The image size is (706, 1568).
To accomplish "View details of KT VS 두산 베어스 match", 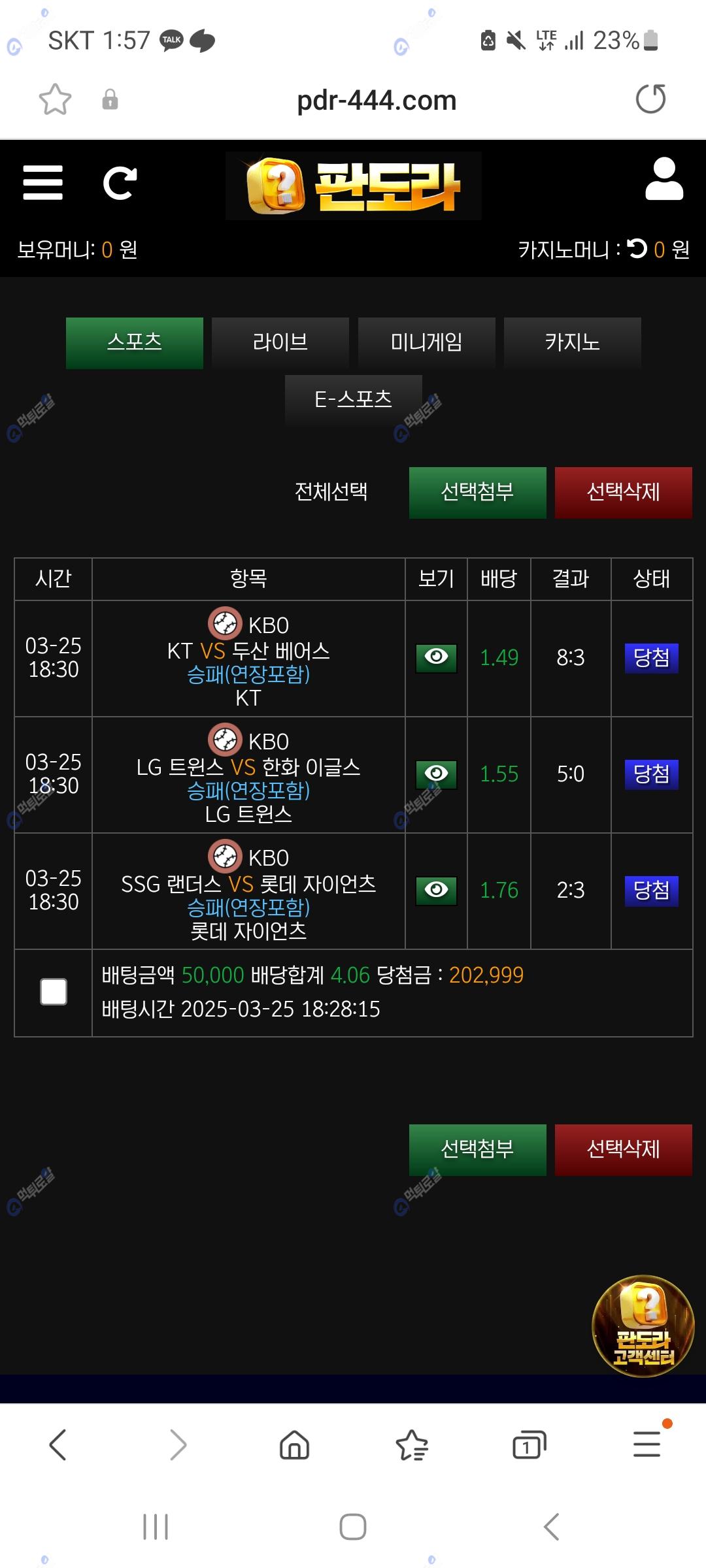I will click(x=436, y=657).
